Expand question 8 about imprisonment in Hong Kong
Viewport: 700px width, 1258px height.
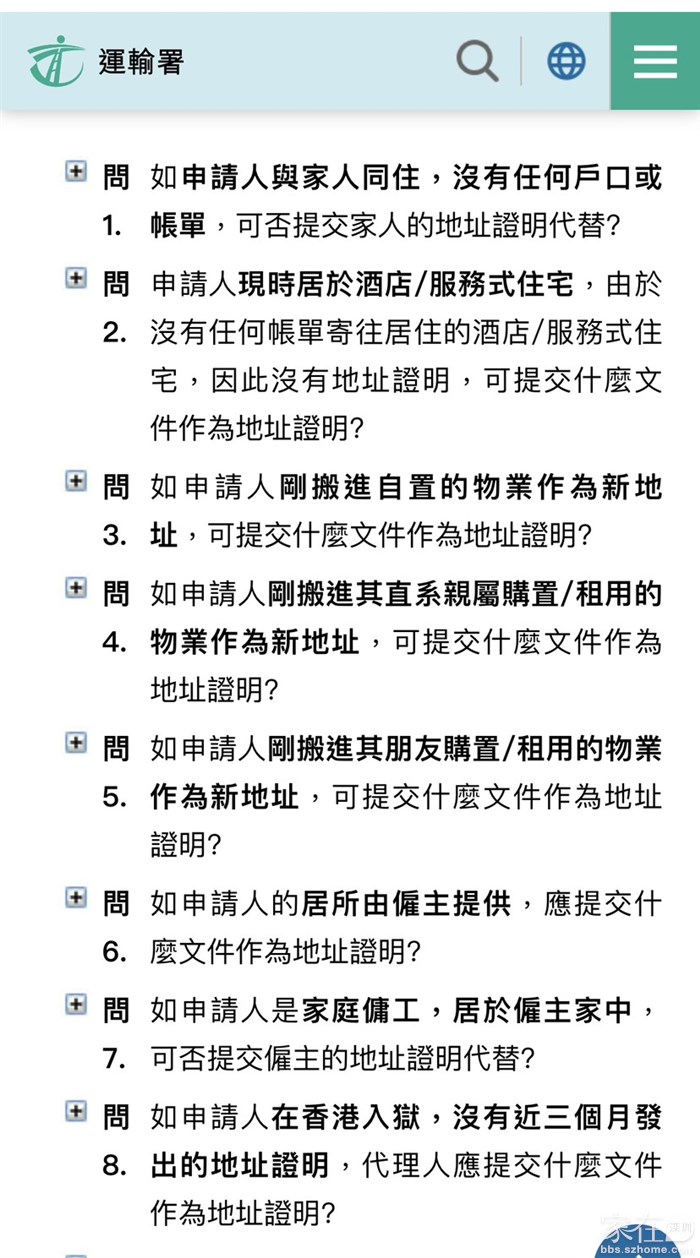76,1109
